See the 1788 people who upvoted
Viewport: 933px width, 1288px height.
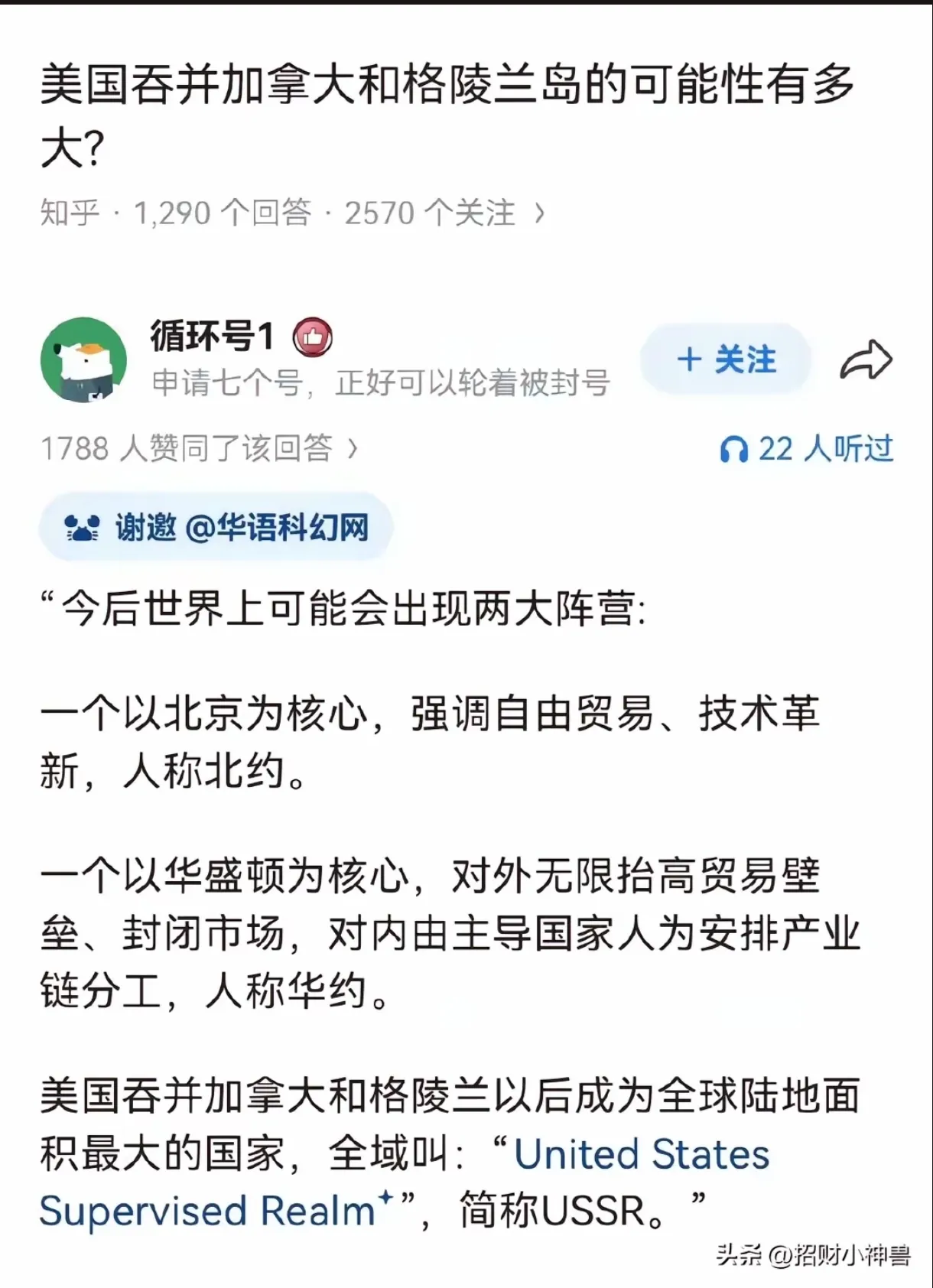[199, 448]
